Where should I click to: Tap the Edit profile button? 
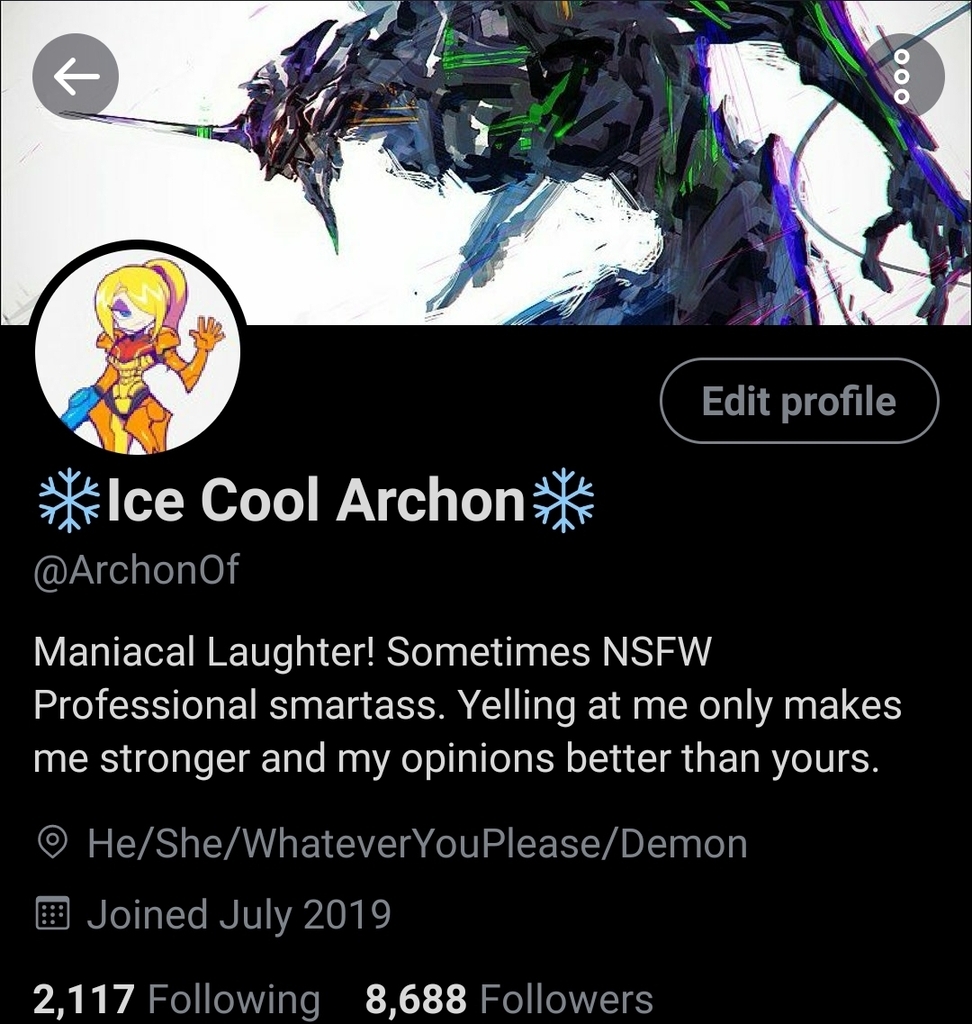click(x=799, y=401)
